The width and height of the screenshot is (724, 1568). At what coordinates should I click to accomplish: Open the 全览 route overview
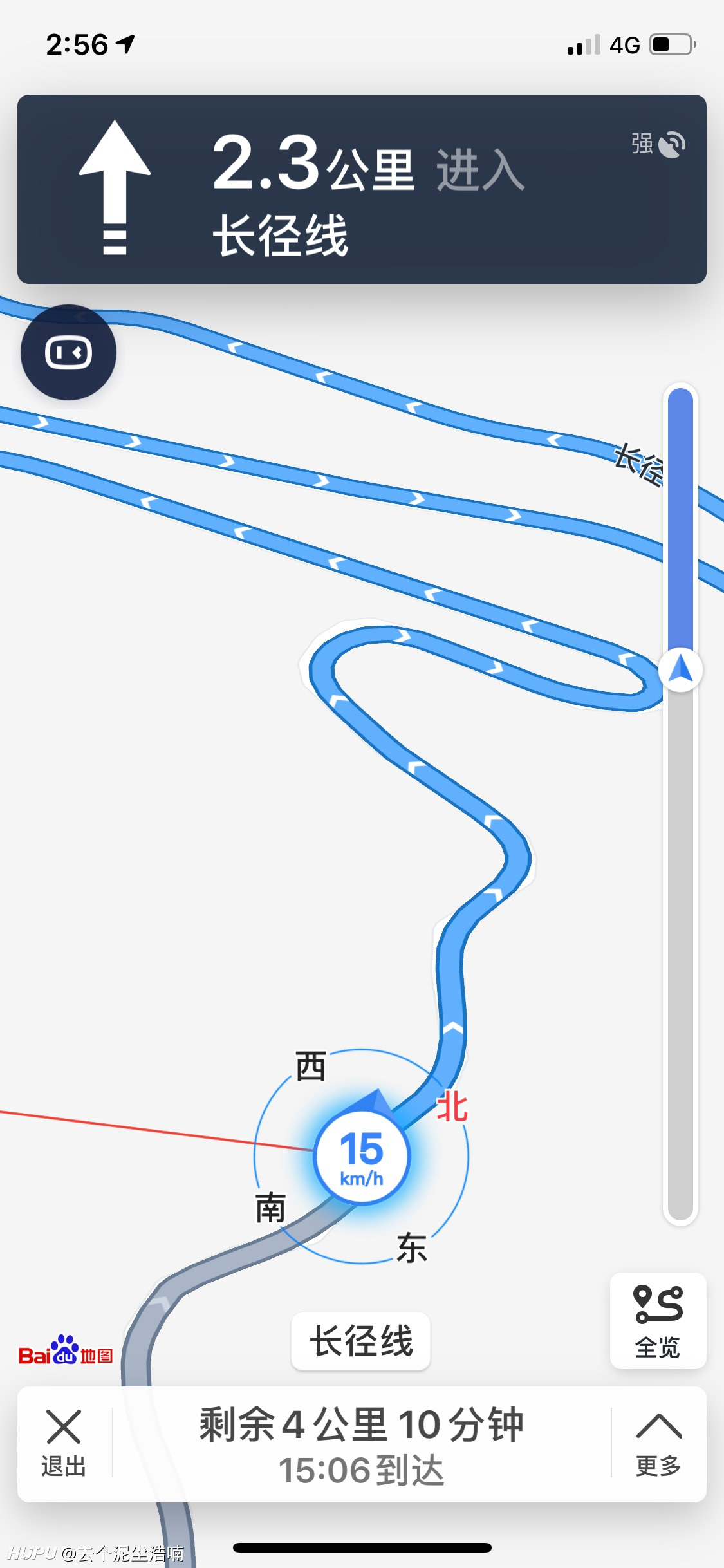(658, 1320)
